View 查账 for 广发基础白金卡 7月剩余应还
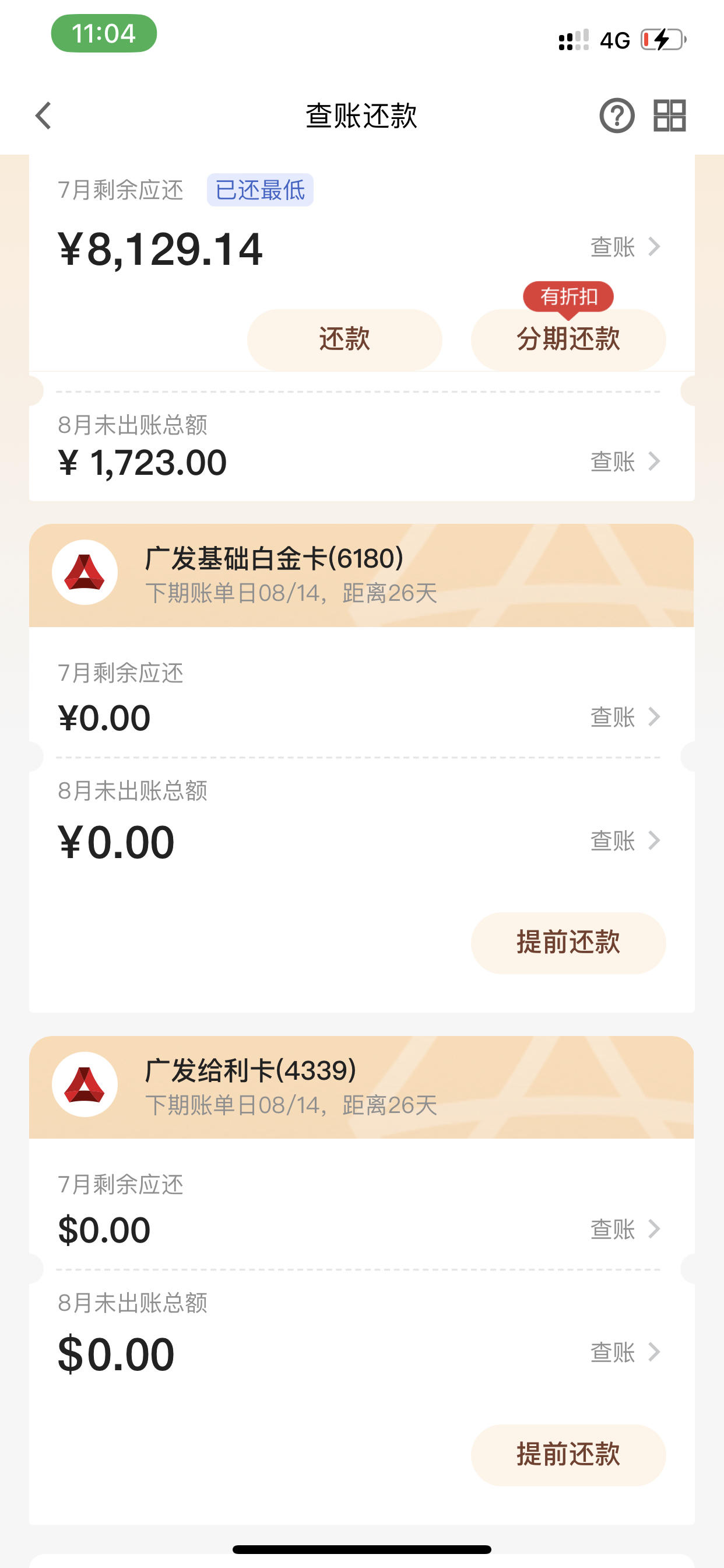Image resolution: width=724 pixels, height=1568 pixels. click(625, 717)
